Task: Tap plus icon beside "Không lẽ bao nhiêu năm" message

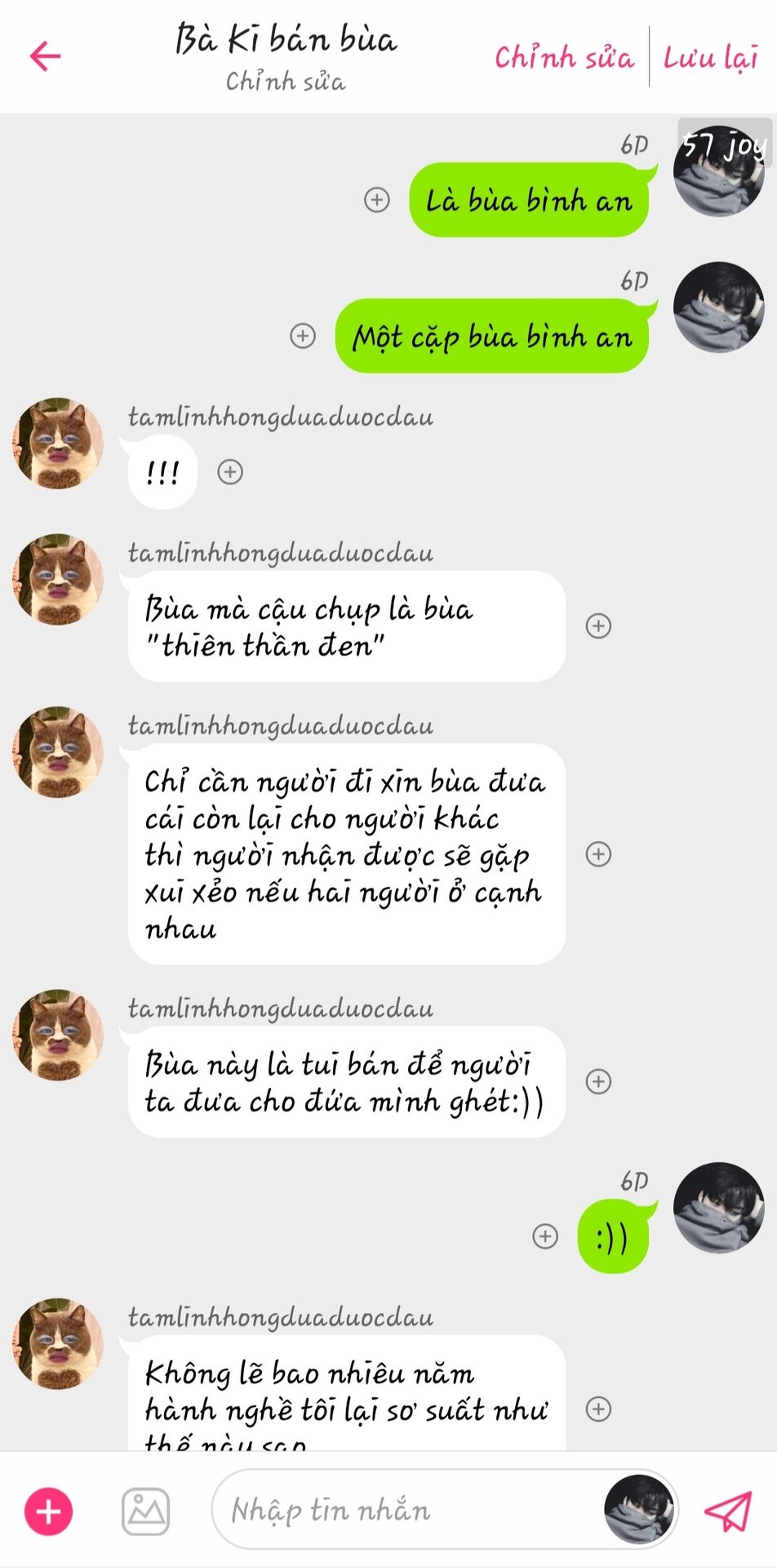Action: (598, 1409)
